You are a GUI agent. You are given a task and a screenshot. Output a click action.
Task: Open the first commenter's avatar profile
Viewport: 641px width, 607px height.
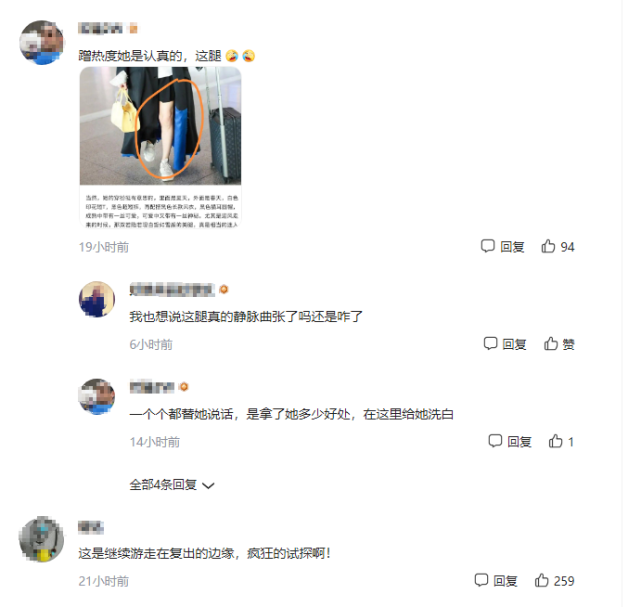[41, 42]
